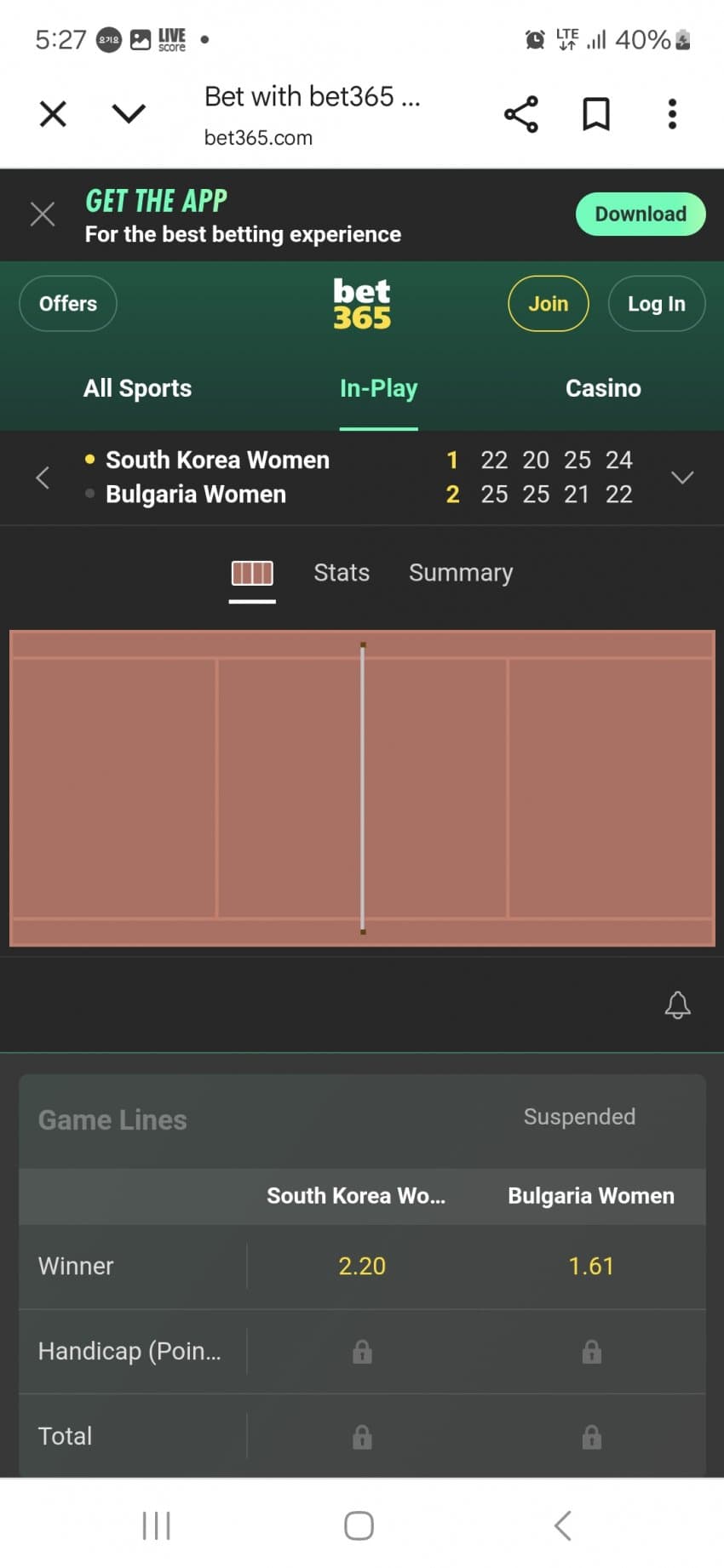Expand the browser page dropdown chevron
The width and height of the screenshot is (724, 1568).
click(x=129, y=113)
